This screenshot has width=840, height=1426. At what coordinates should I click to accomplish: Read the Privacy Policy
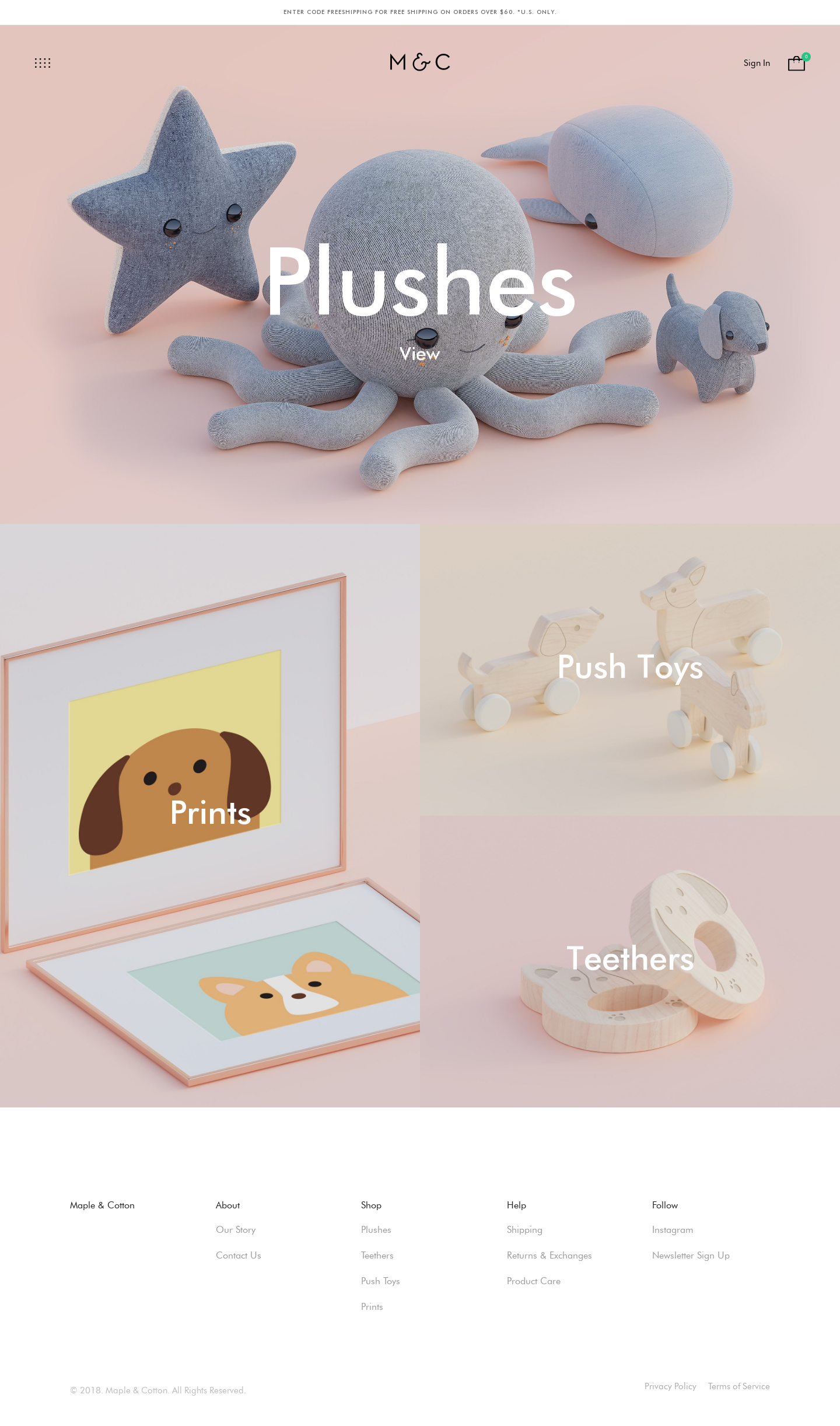[670, 1386]
